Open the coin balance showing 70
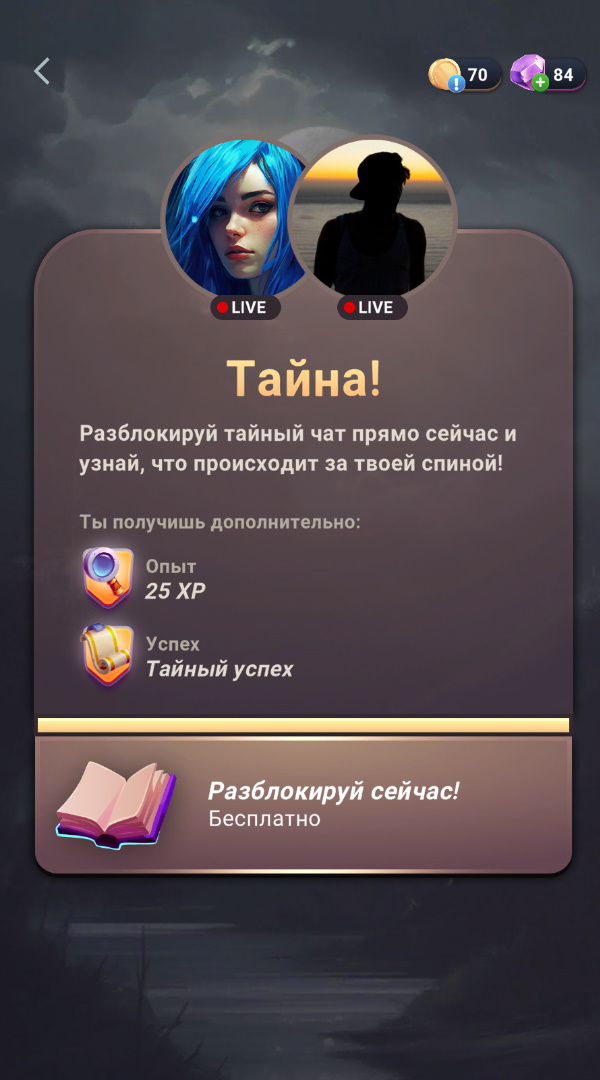The image size is (600, 1080). [465, 75]
